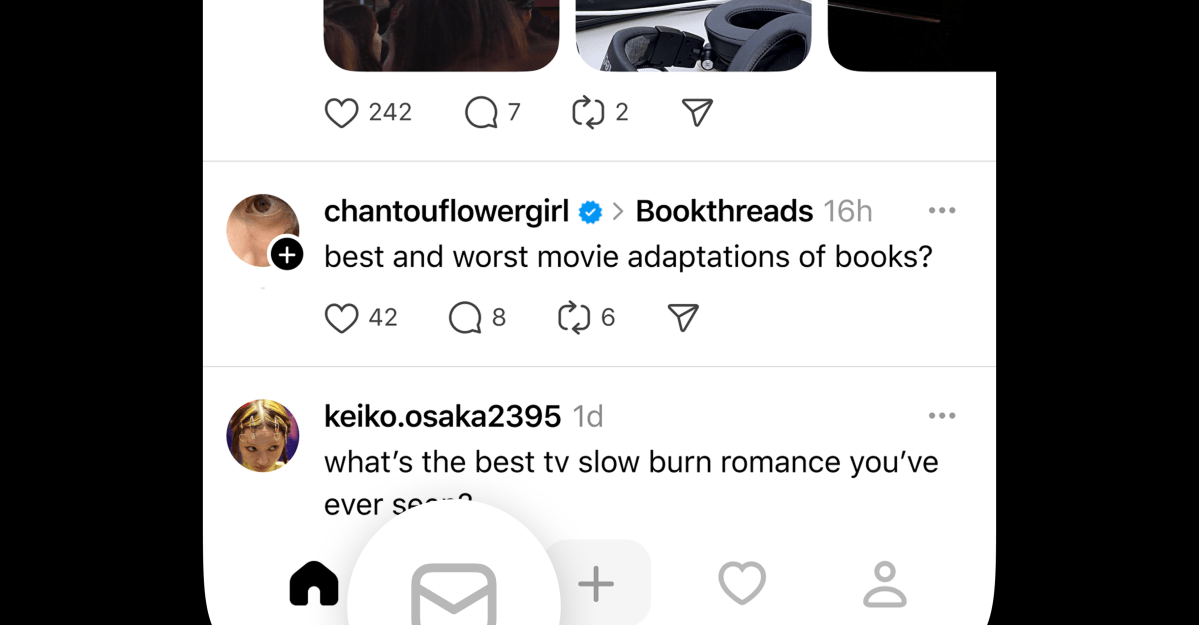
Task: Create a new thread with plus button
Action: [x=596, y=583]
